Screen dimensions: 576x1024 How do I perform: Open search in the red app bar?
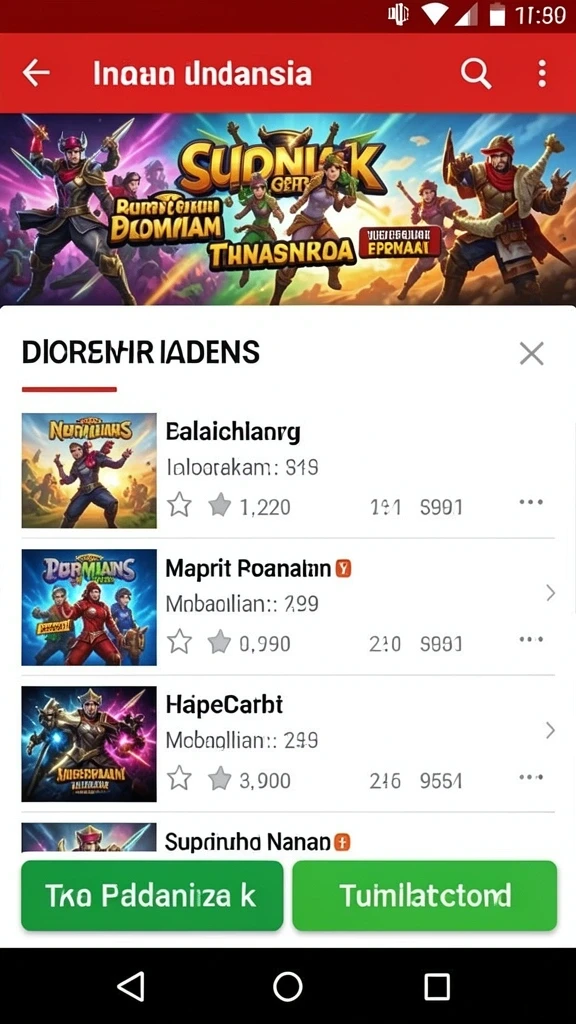[476, 74]
